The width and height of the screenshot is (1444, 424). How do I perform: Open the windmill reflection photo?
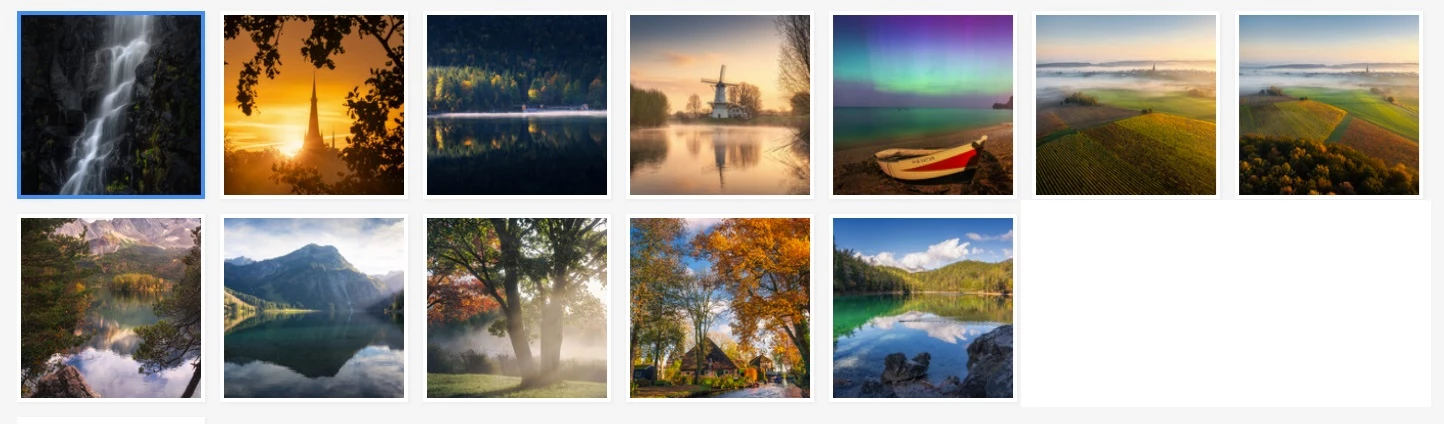click(x=720, y=105)
